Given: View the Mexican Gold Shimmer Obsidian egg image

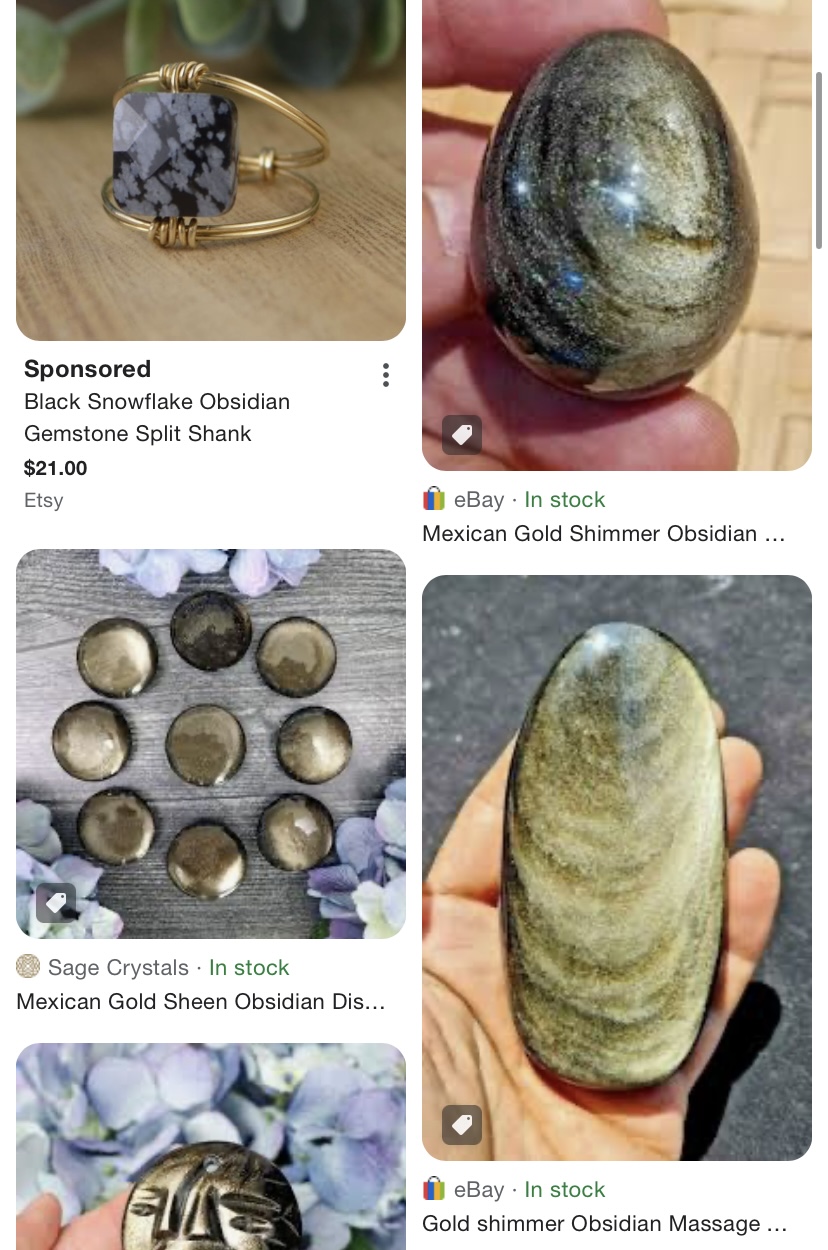Looking at the screenshot, I should 616,235.
